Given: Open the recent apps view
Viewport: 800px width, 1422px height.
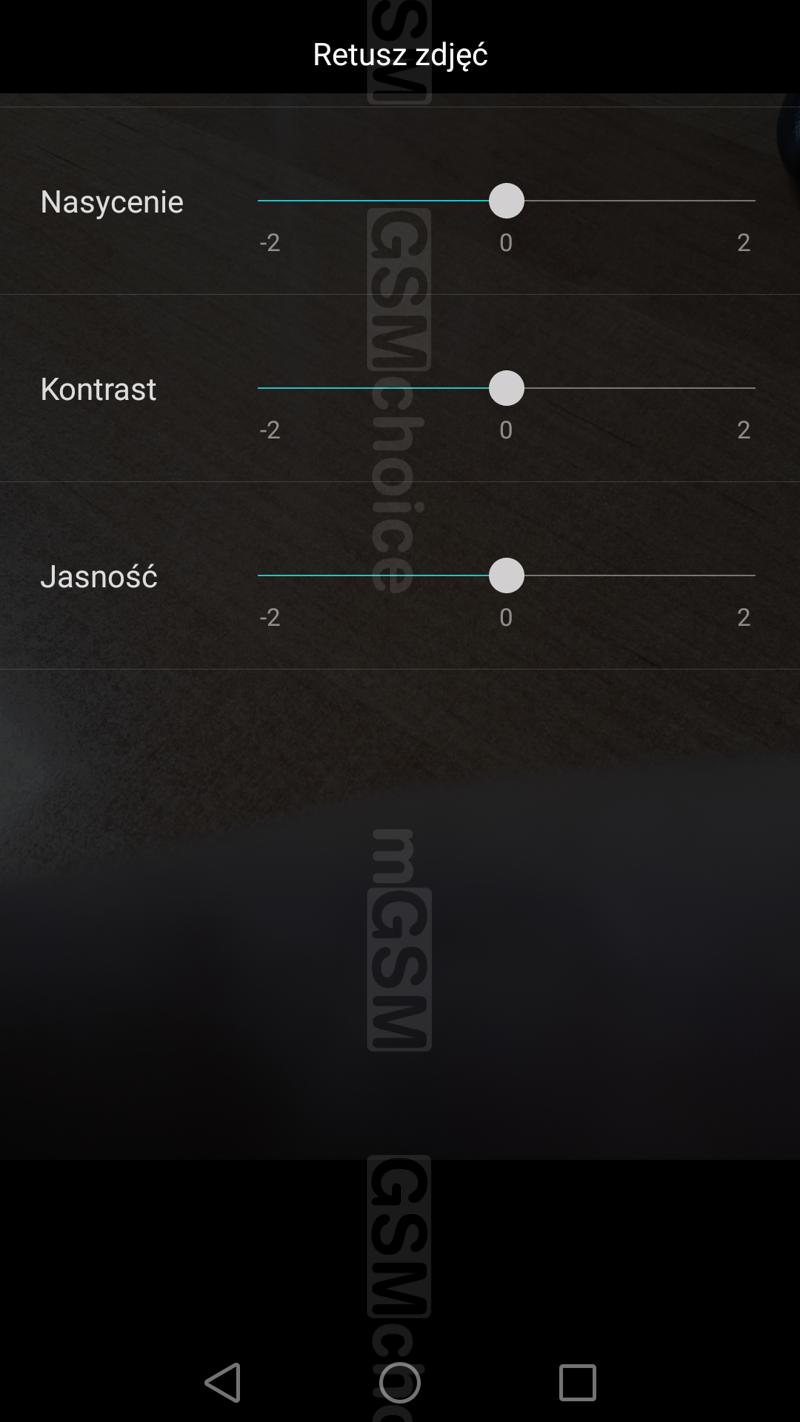Looking at the screenshot, I should click(577, 1382).
